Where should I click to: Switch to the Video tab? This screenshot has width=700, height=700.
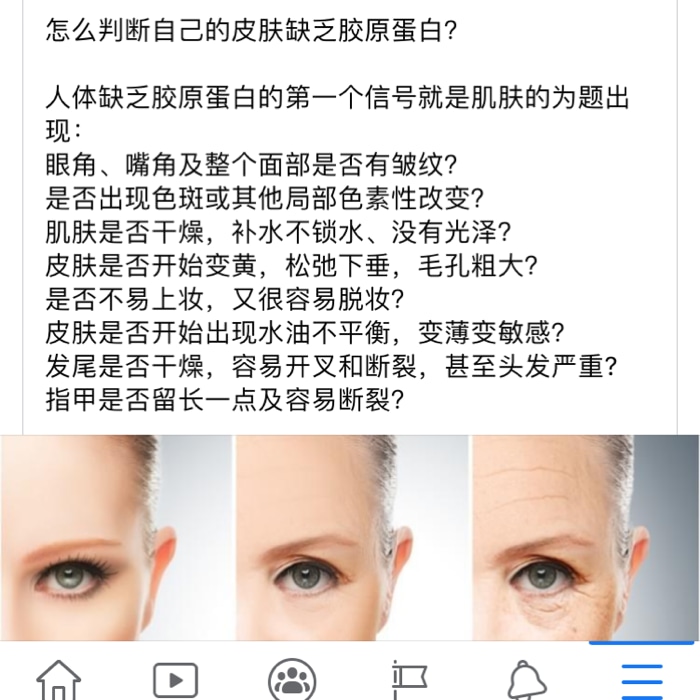(x=175, y=680)
